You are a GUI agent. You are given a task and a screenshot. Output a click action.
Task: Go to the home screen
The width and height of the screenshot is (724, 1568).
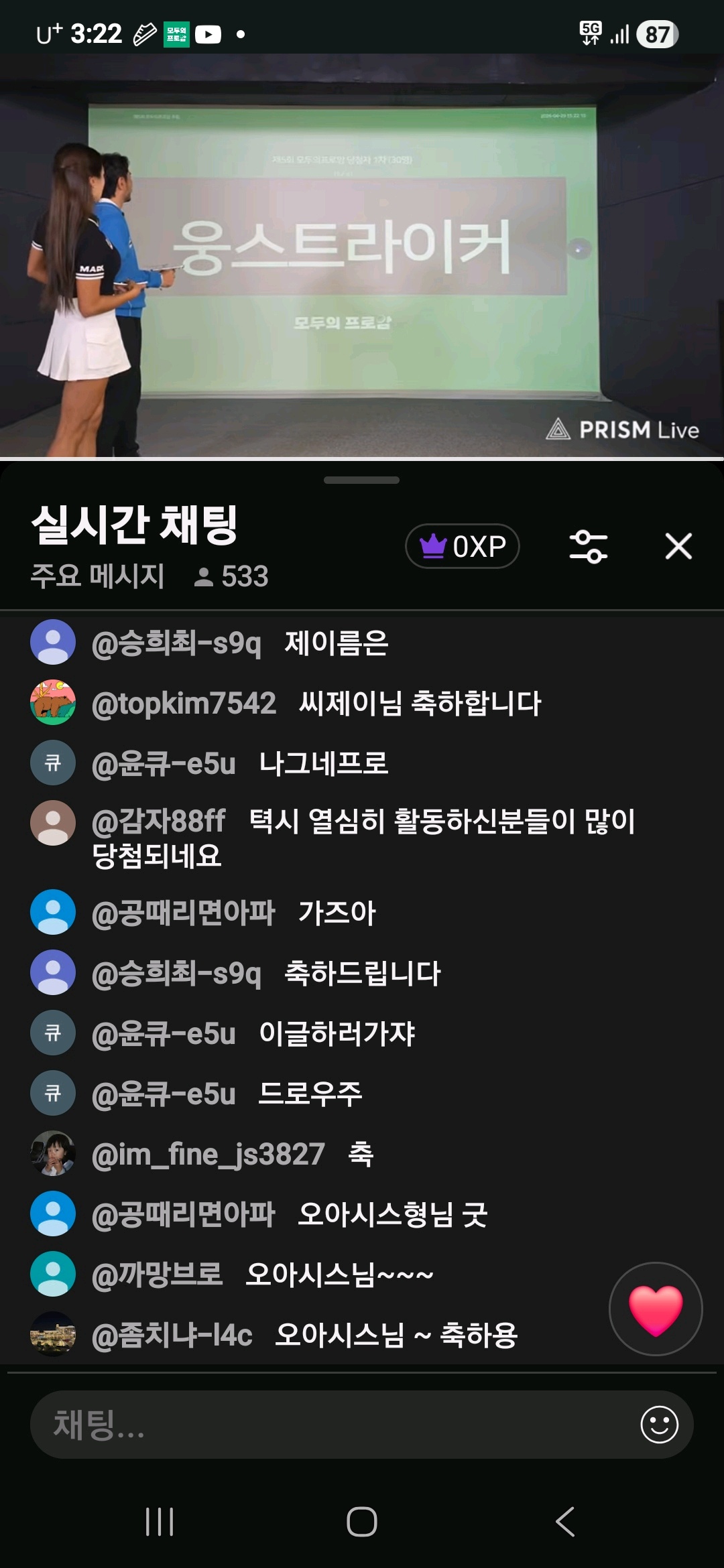tap(362, 1521)
